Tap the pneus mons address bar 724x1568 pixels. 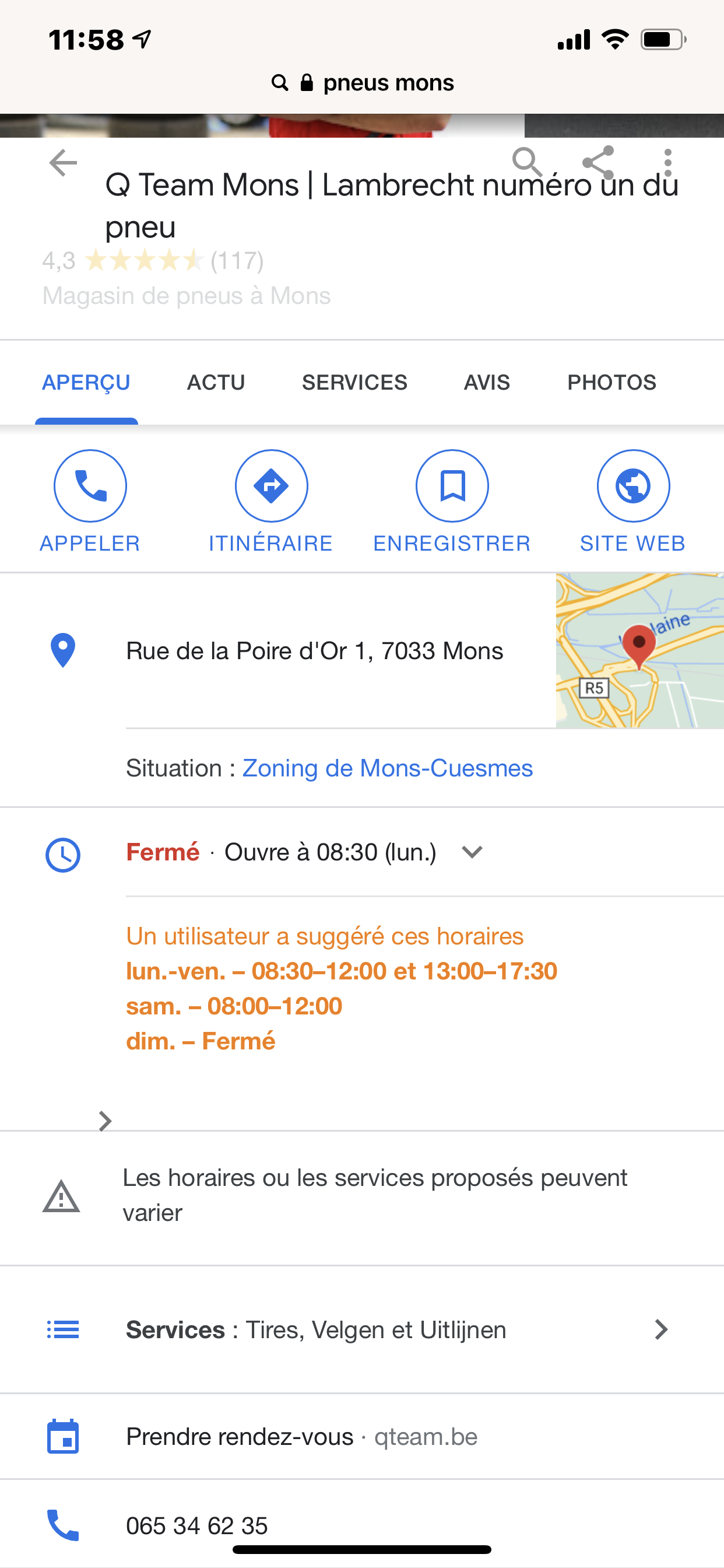point(363,83)
